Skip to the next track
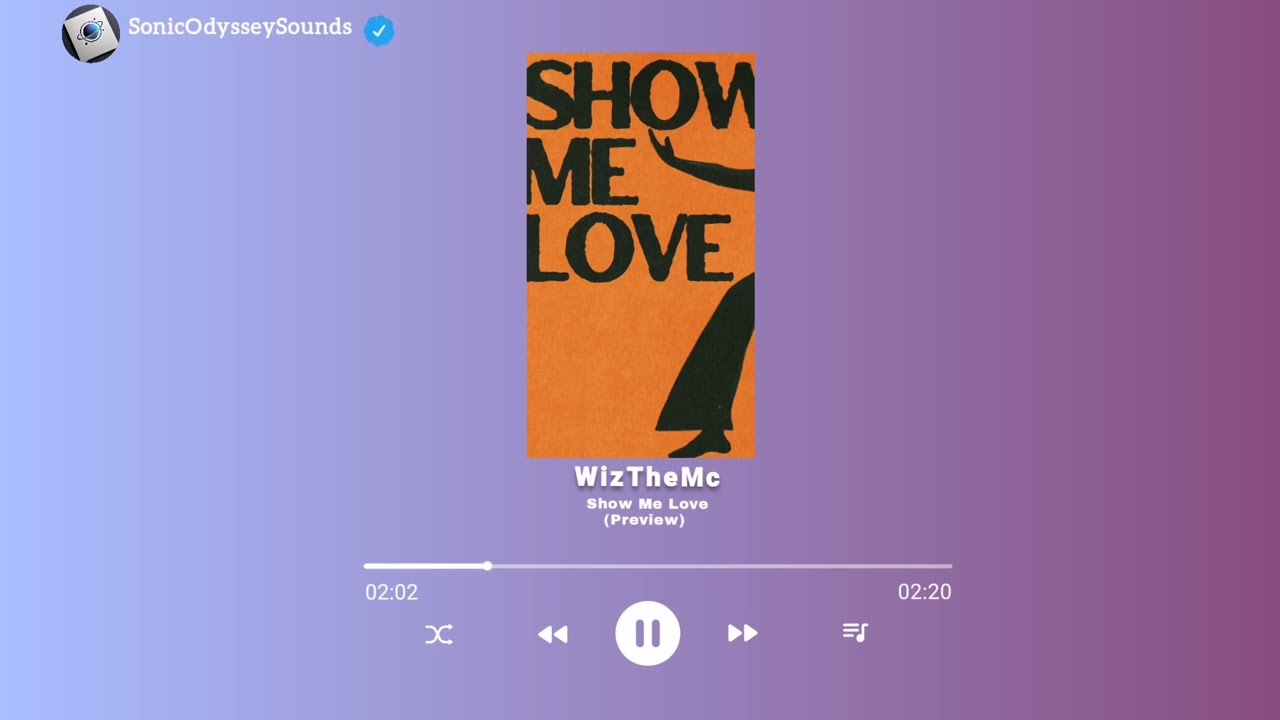This screenshot has height=720, width=1280. (x=742, y=633)
